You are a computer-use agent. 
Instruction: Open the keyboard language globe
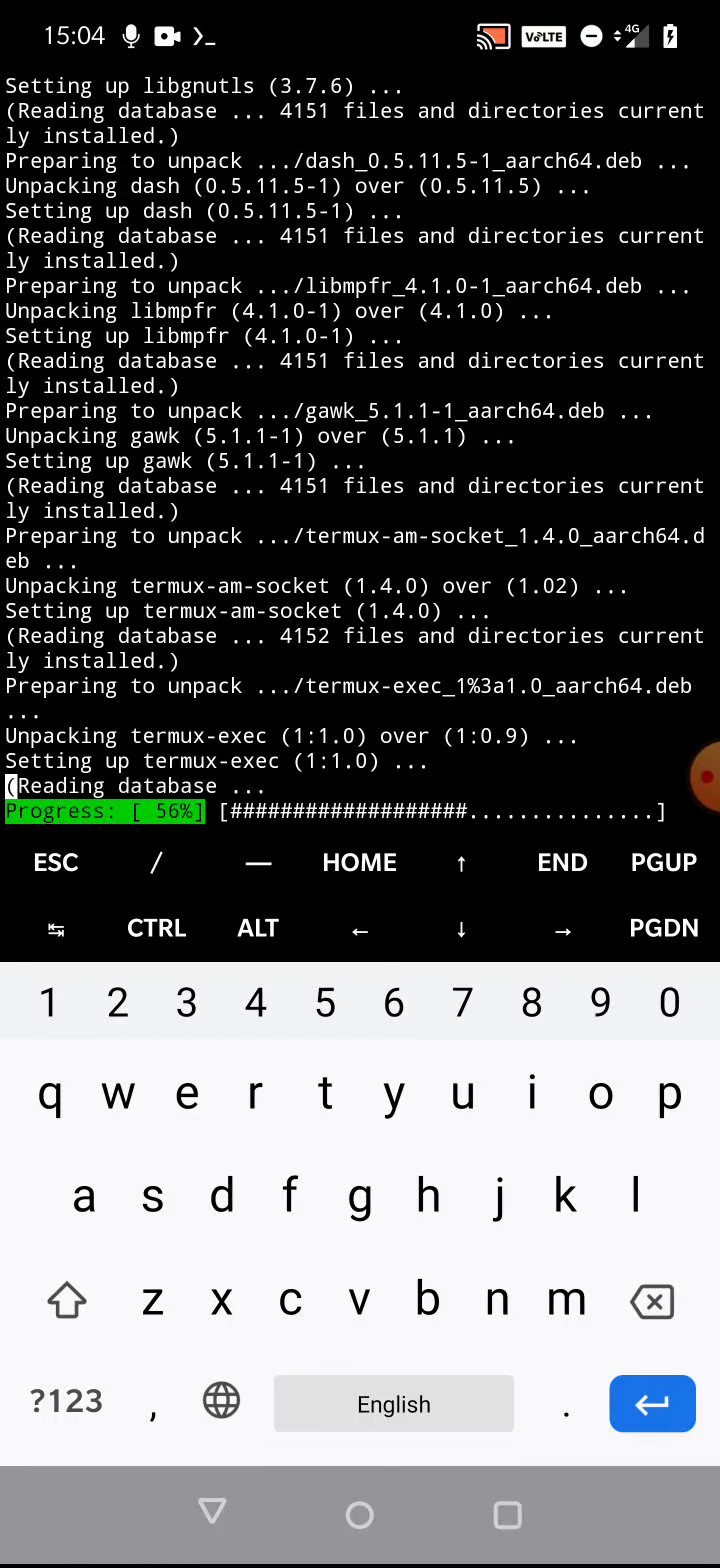(221, 1402)
